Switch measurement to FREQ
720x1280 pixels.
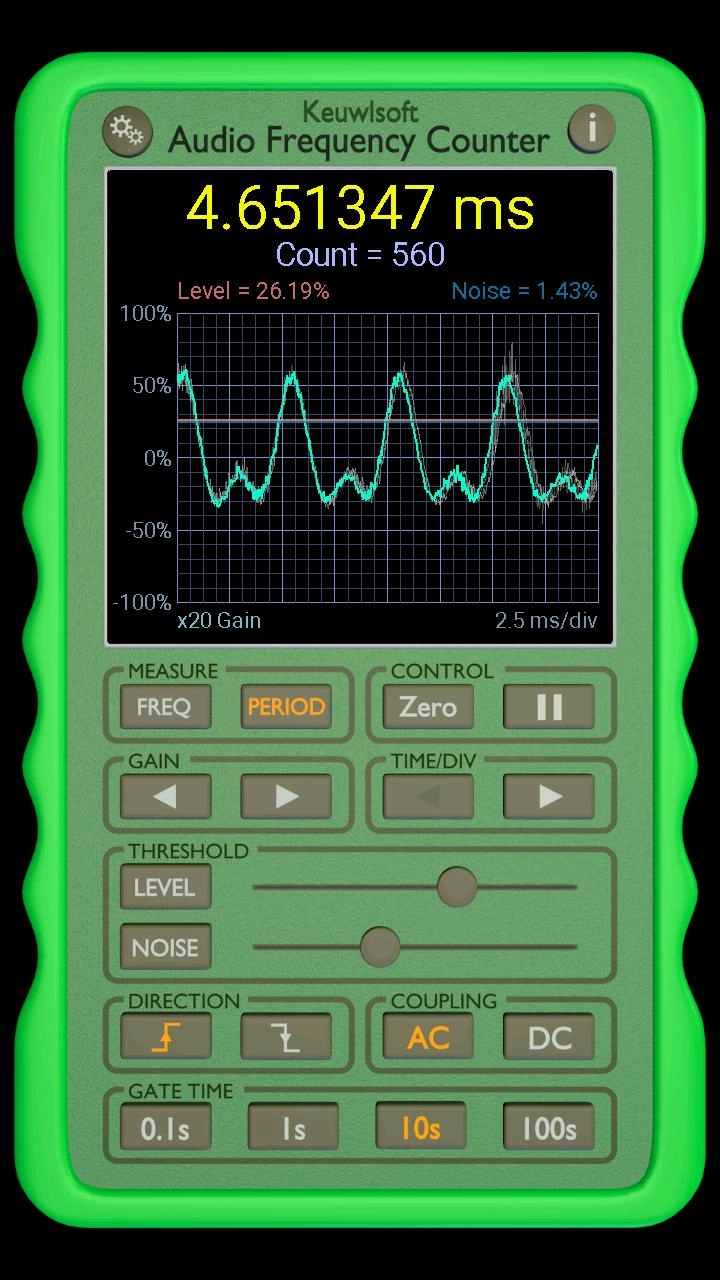[164, 707]
